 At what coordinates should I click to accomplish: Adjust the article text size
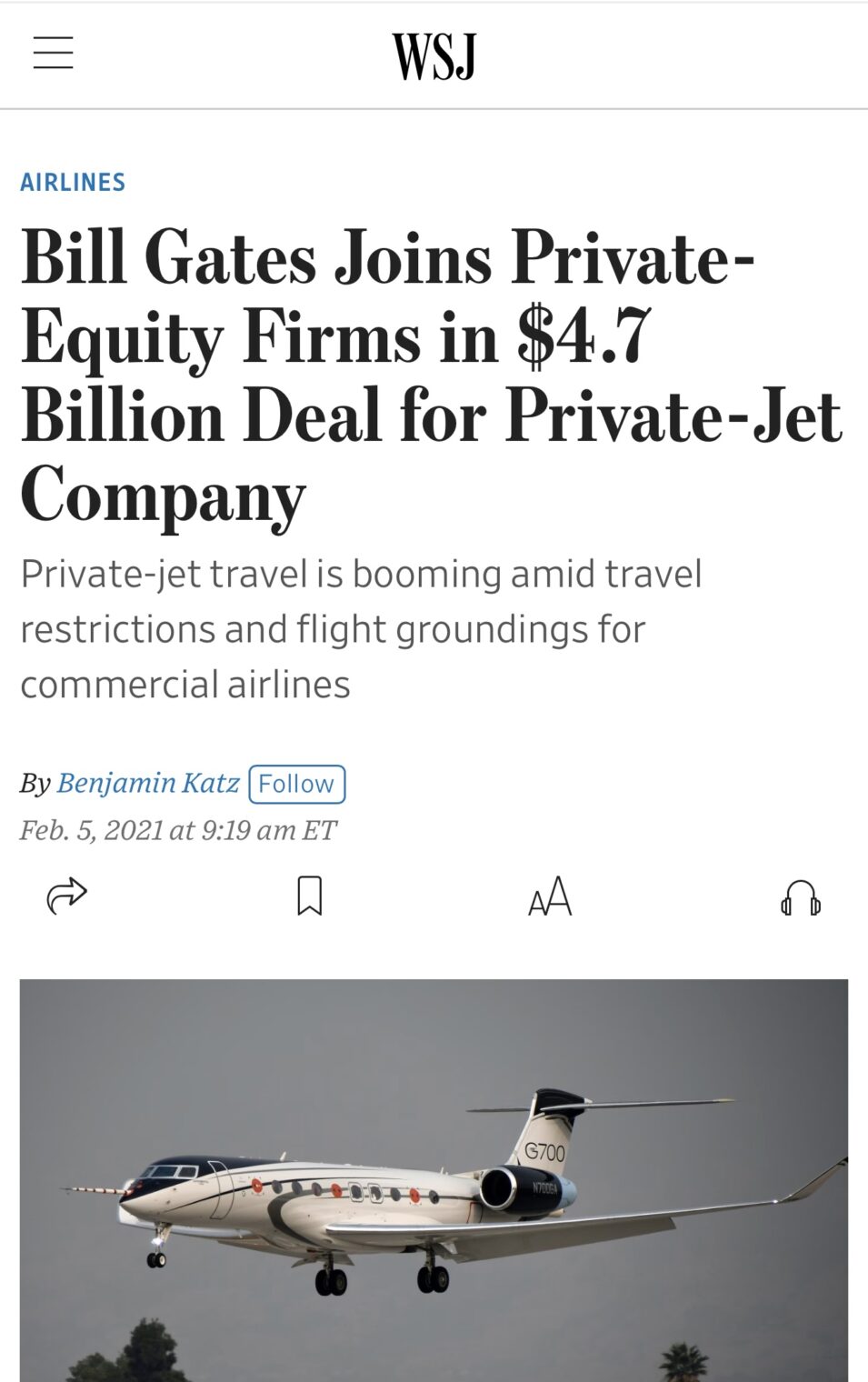pyautogui.click(x=550, y=896)
